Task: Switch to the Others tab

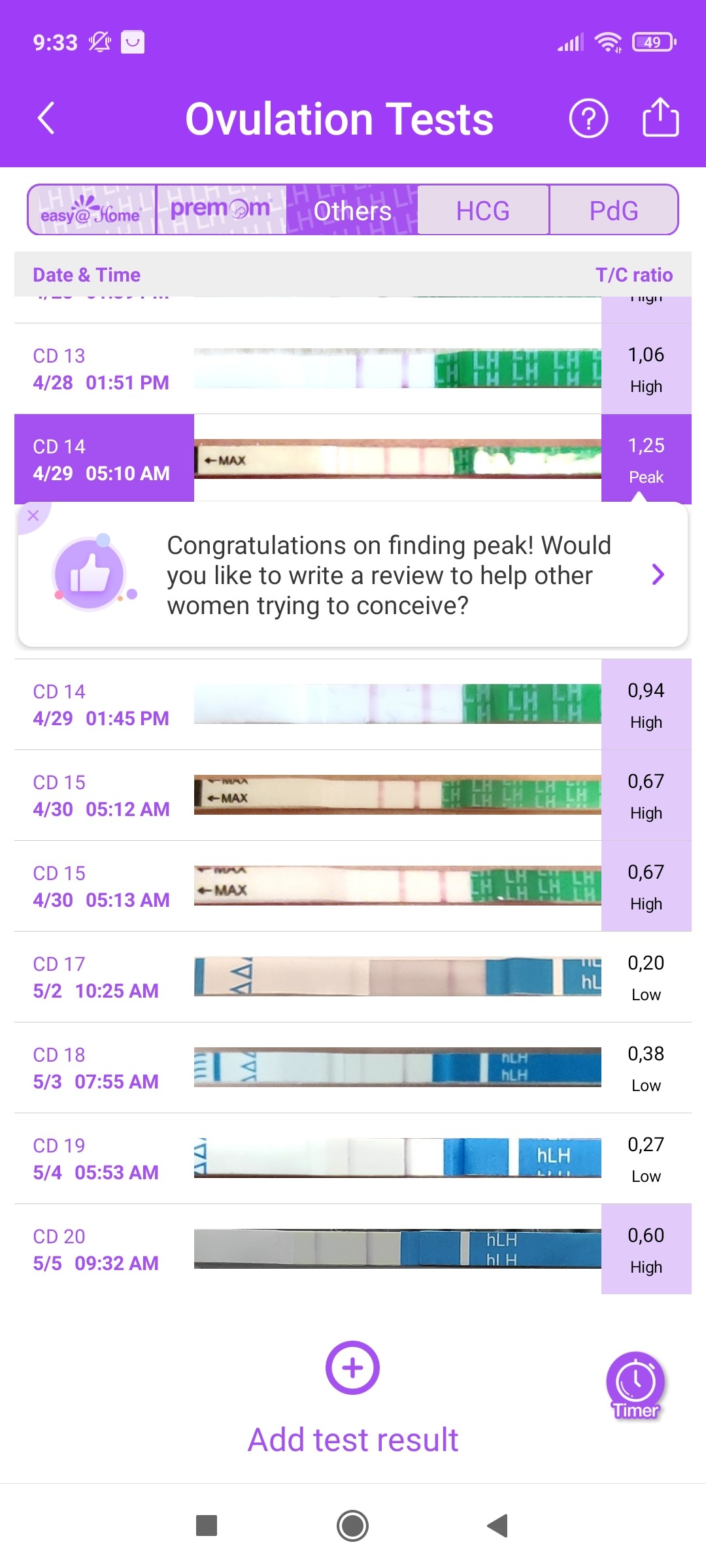Action: click(352, 210)
